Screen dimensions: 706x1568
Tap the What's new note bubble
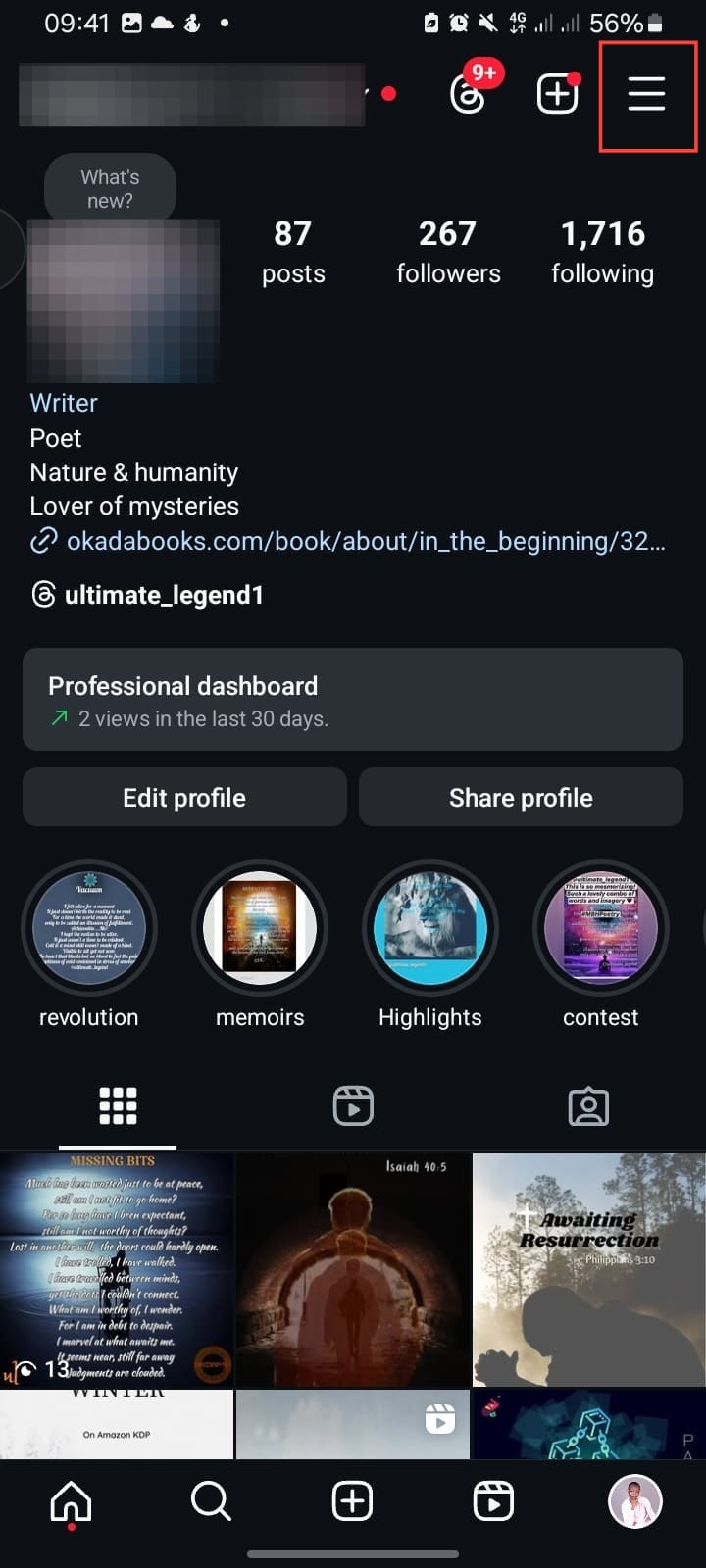point(110,188)
